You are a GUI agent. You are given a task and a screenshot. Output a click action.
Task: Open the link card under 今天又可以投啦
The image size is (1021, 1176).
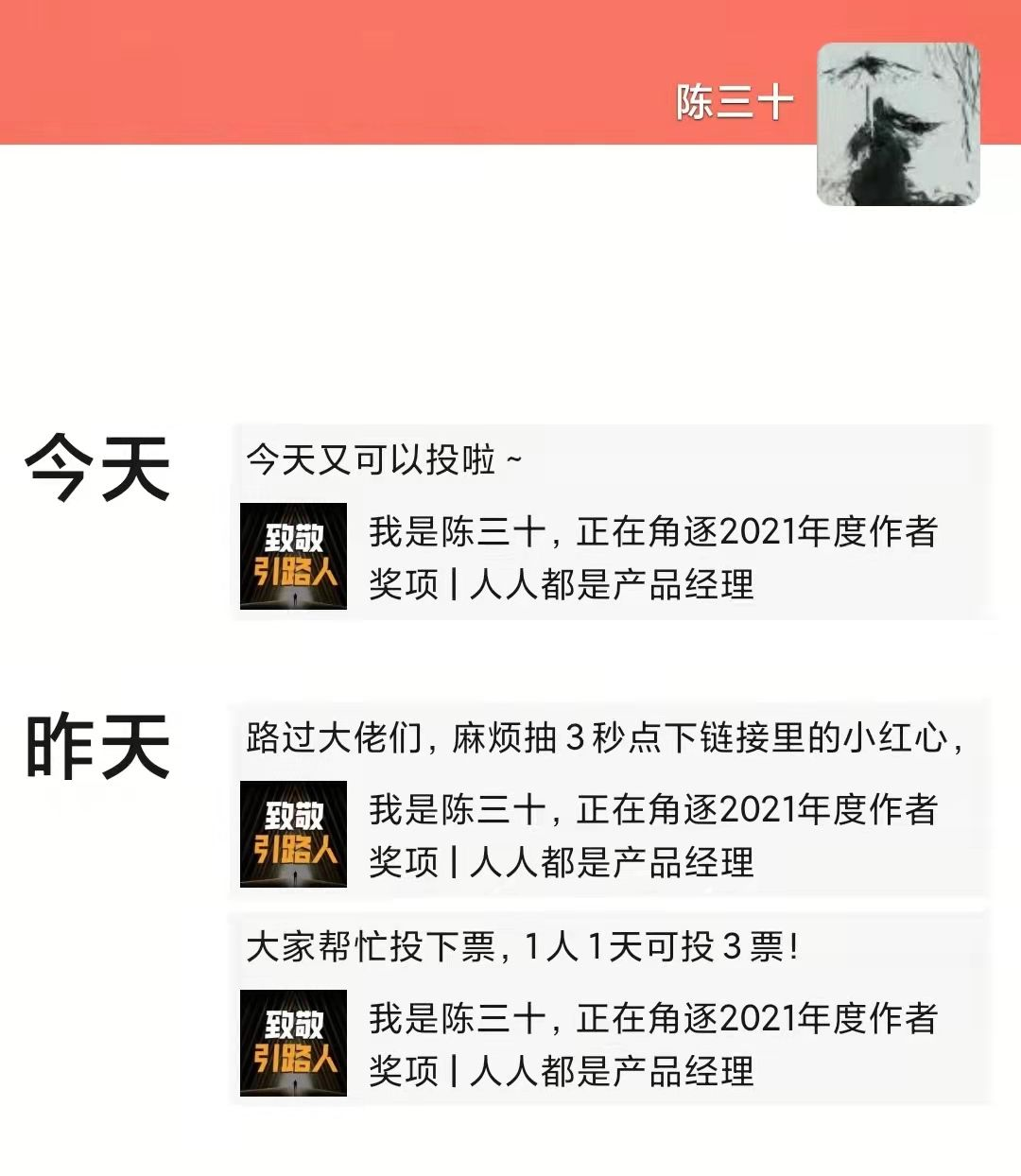(x=610, y=558)
